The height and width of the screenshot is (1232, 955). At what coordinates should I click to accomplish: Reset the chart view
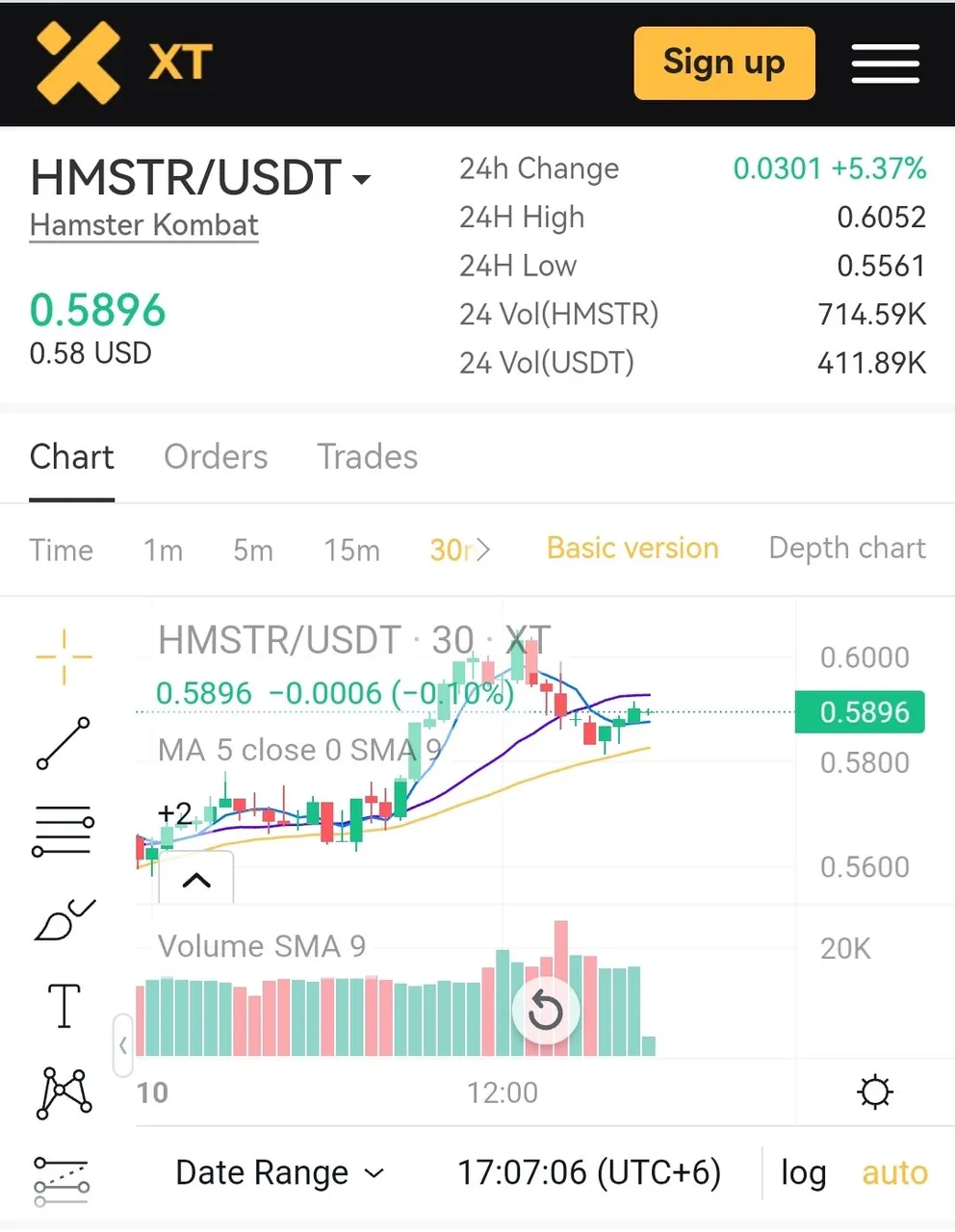[546, 1011]
